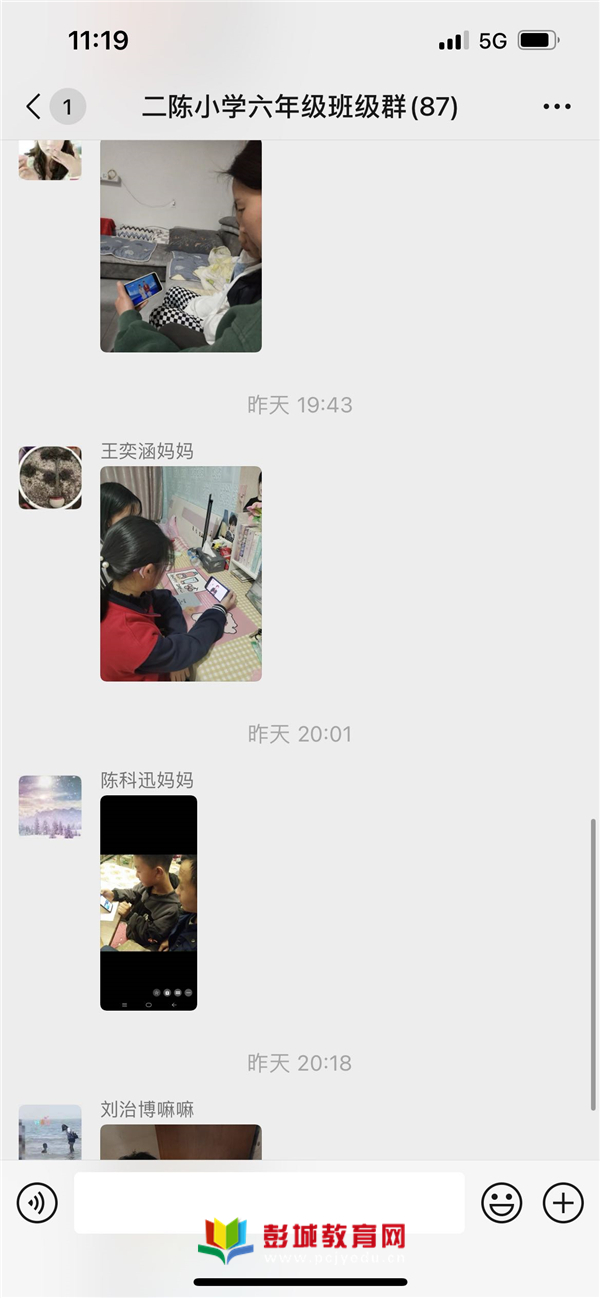This screenshot has width=600, height=1298.
Task: Switch to voice message input
Action: tap(37, 1202)
